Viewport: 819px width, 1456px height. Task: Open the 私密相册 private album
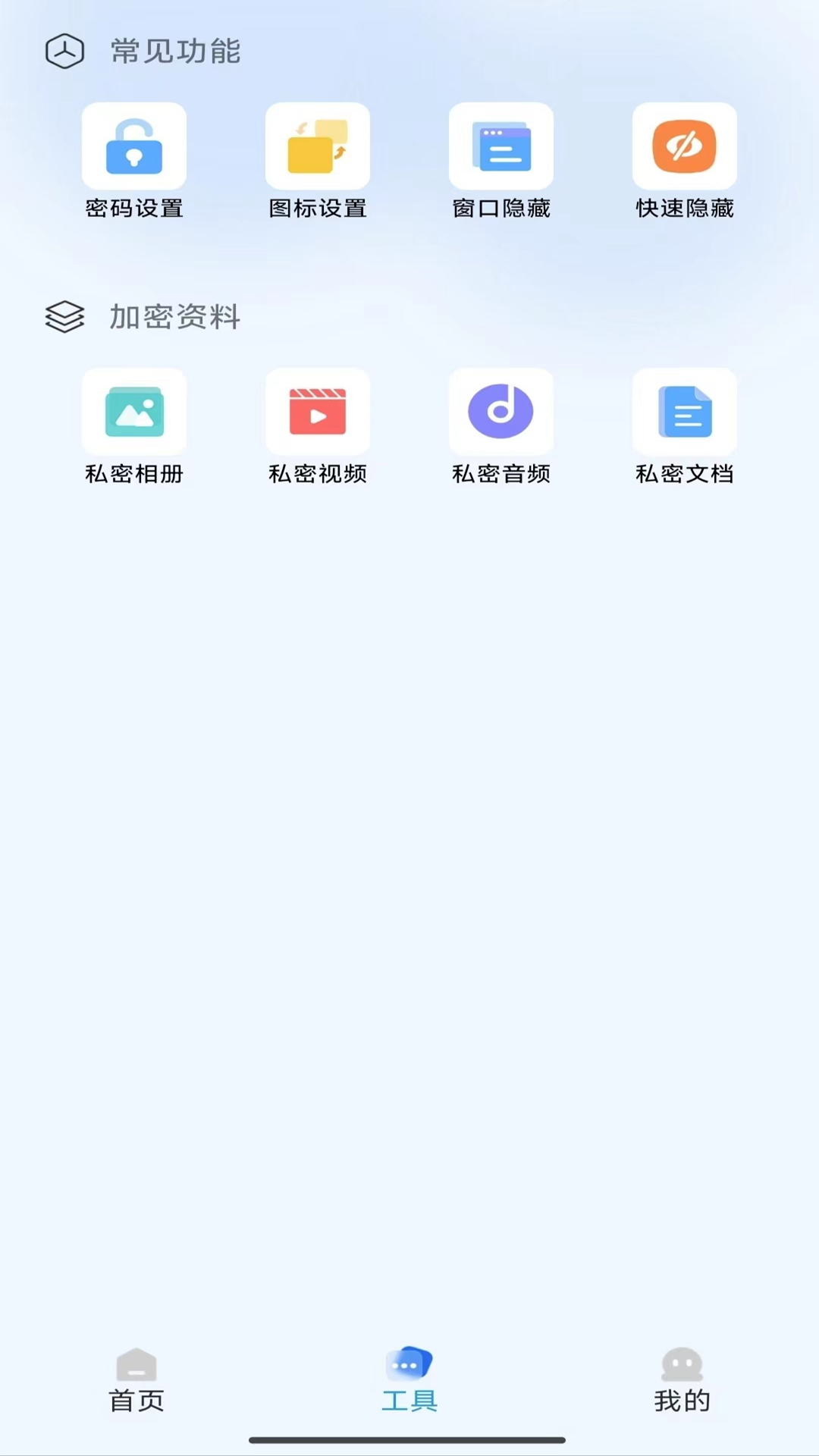(x=133, y=412)
